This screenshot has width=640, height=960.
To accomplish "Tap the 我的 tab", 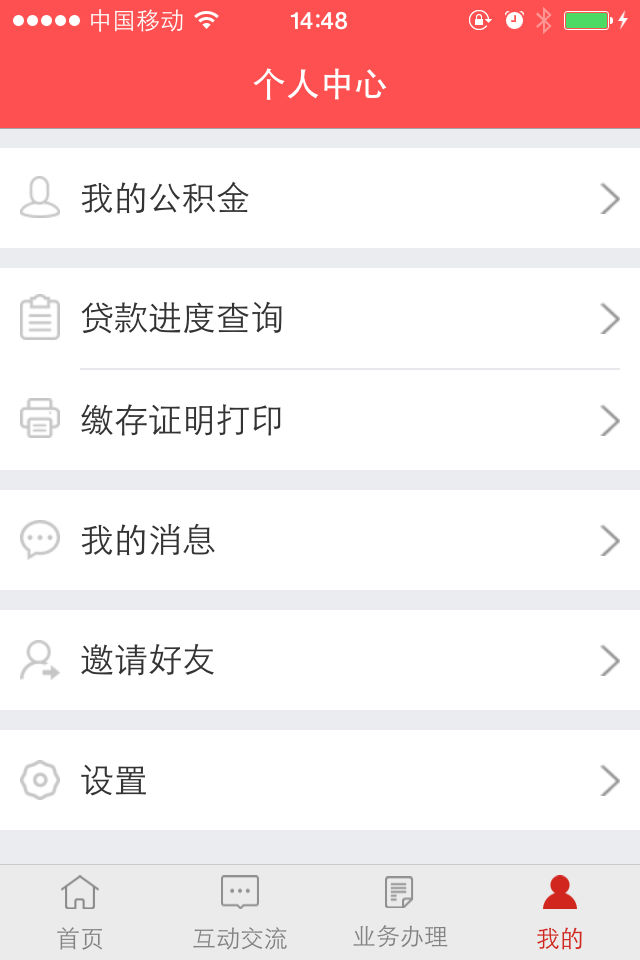I will [560, 912].
